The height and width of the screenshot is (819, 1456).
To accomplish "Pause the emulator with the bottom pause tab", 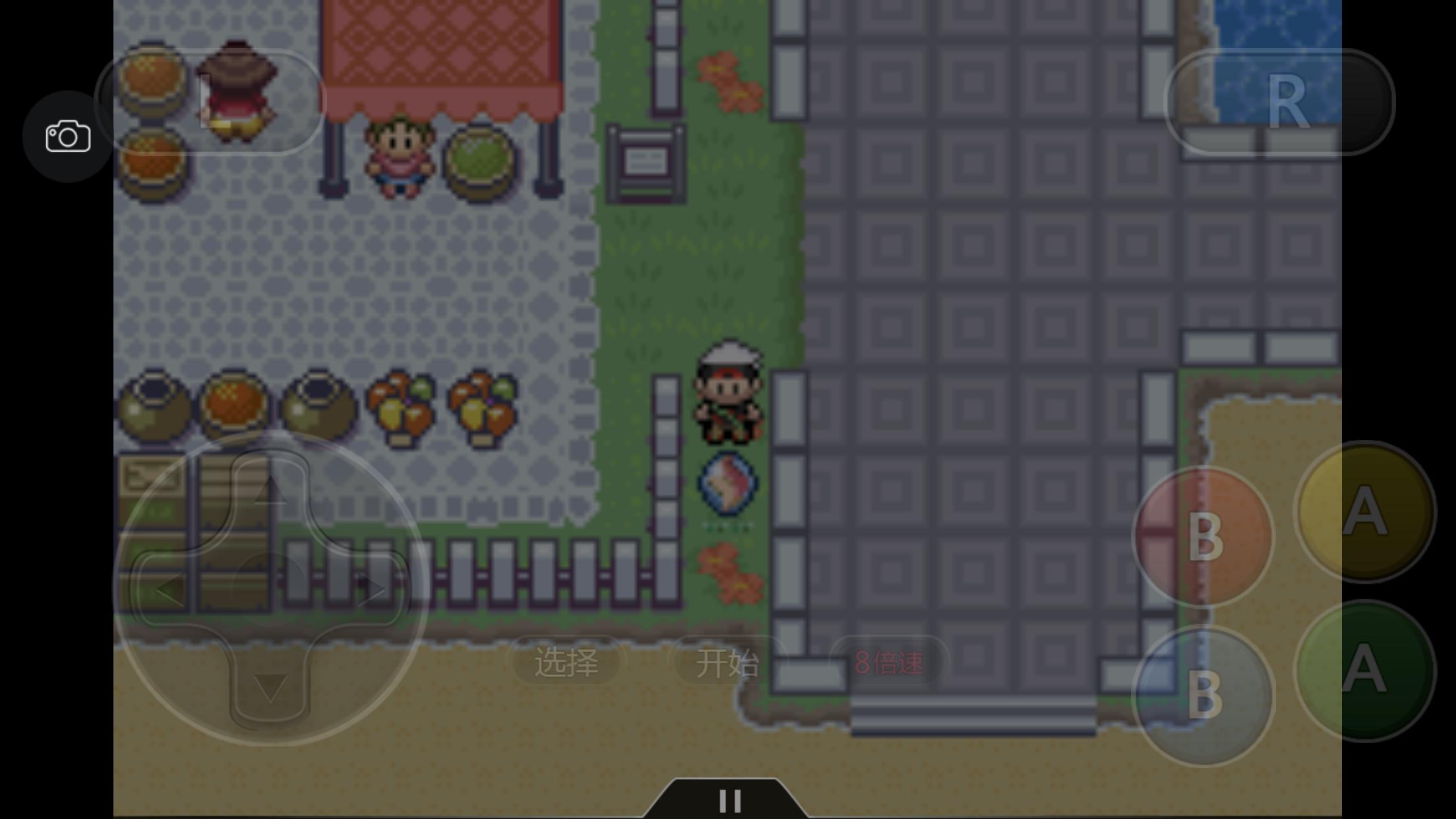I will click(x=729, y=801).
